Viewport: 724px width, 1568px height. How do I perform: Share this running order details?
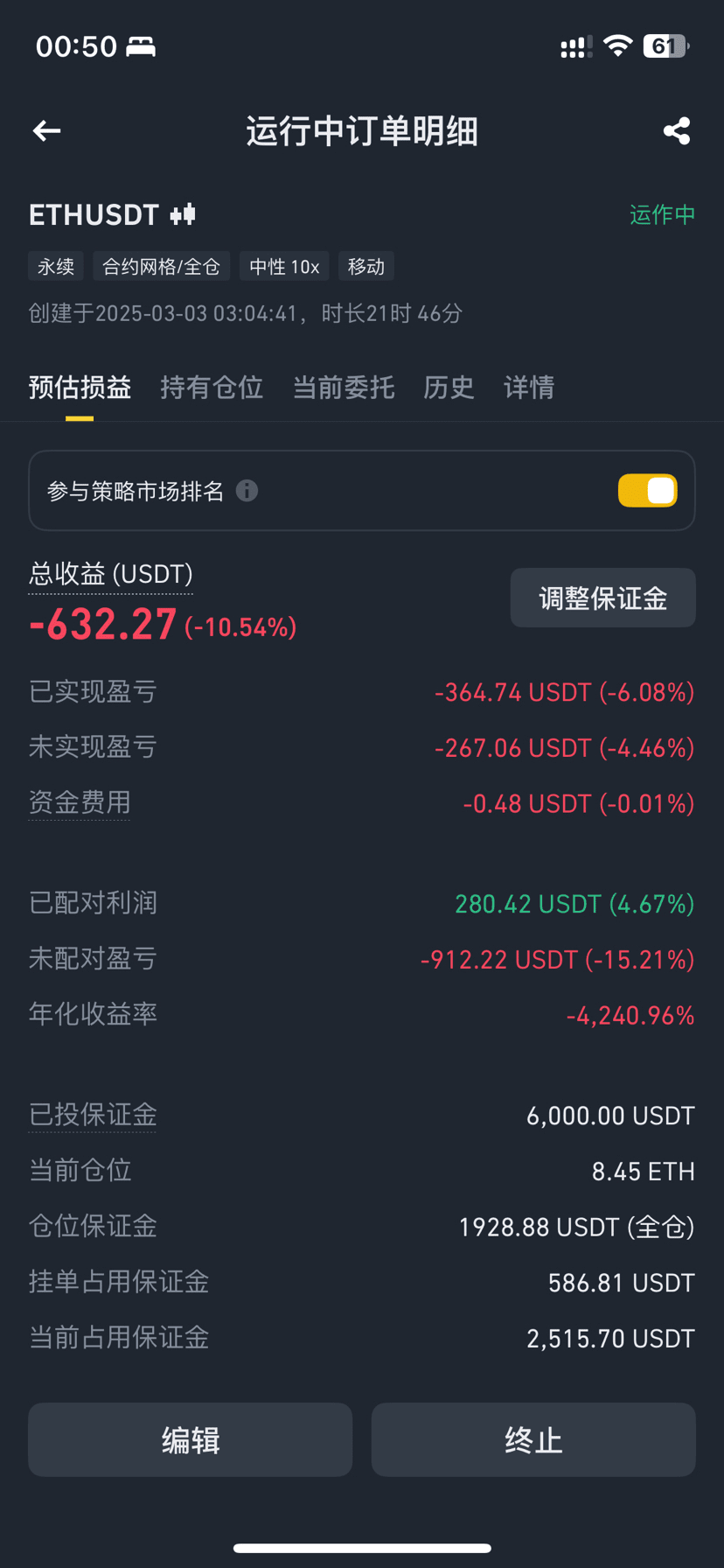tap(676, 131)
